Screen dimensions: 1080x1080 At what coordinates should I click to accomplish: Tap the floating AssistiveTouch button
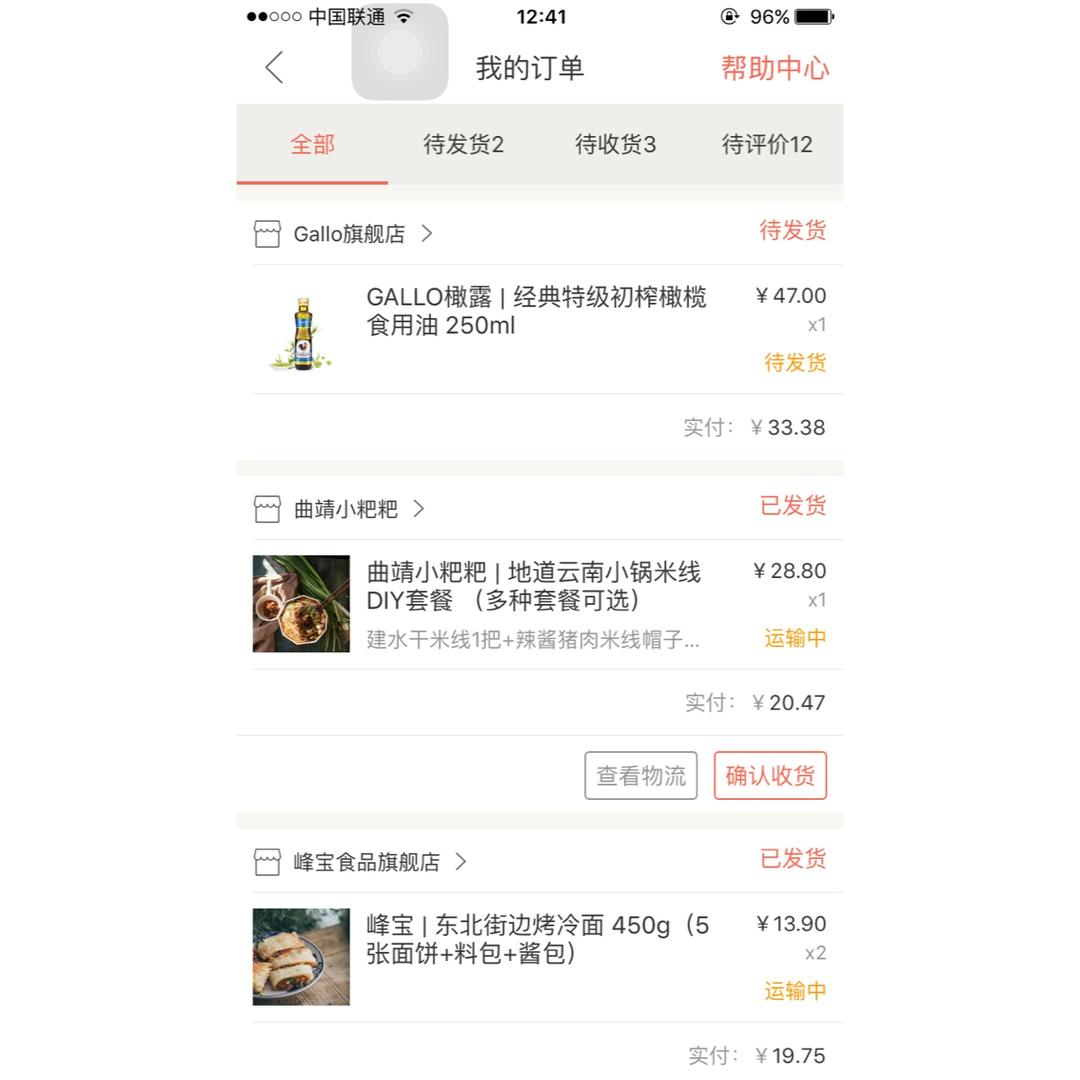(x=400, y=52)
